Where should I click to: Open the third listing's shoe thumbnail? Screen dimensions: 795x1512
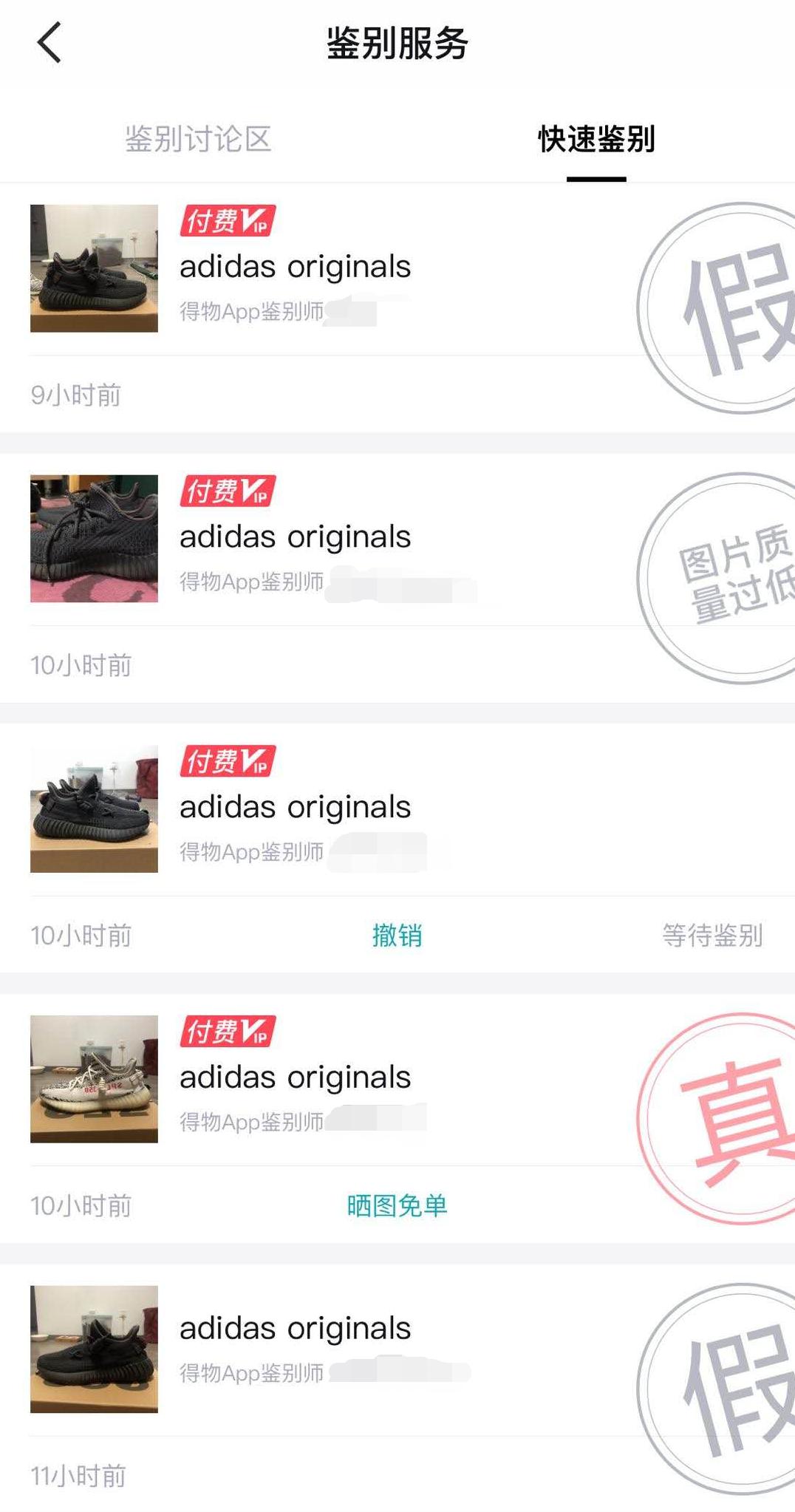pyautogui.click(x=93, y=809)
